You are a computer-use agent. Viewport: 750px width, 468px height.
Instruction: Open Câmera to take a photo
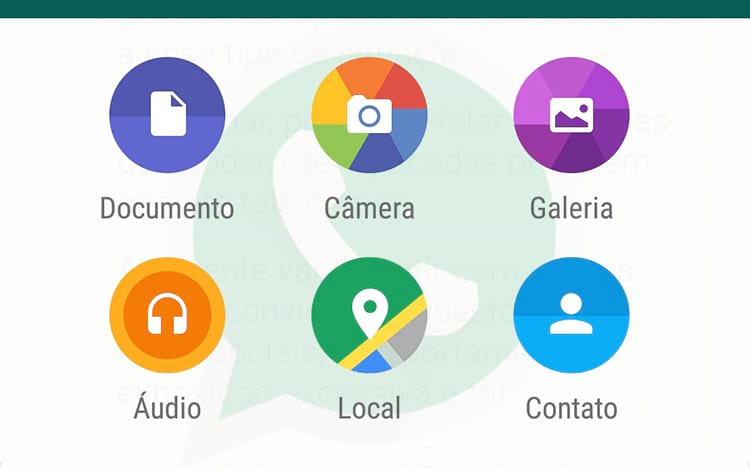coord(370,115)
